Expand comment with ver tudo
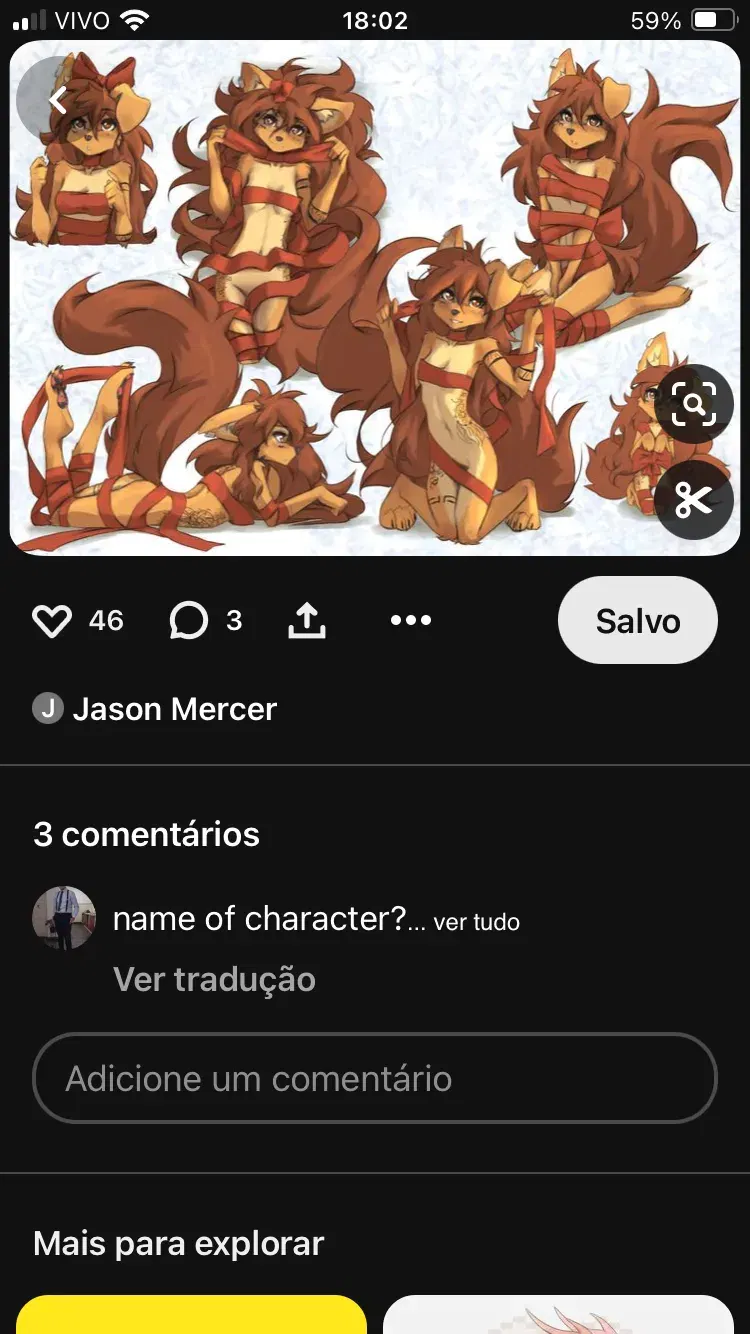 477,922
